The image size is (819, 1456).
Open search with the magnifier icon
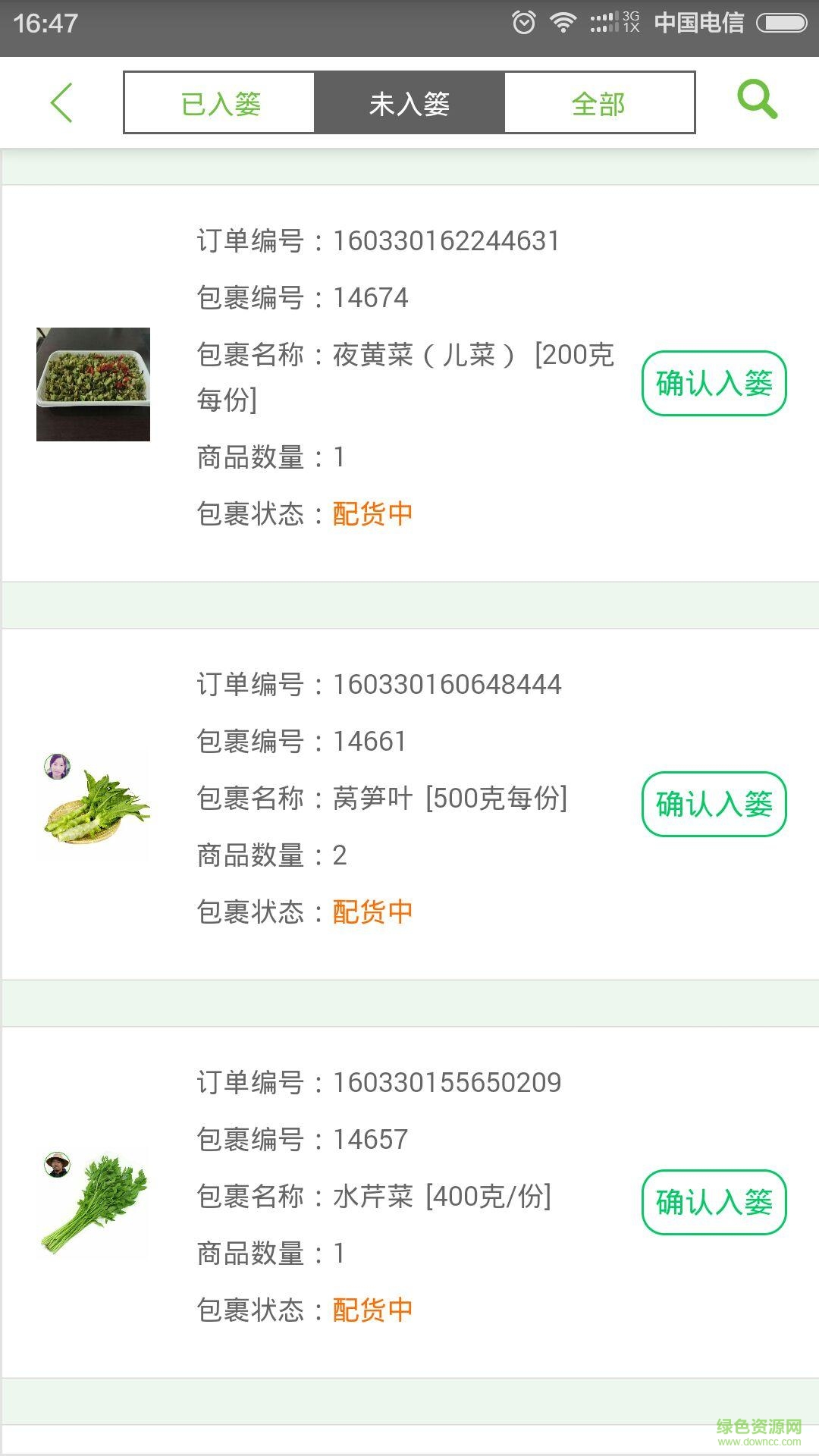point(757,99)
